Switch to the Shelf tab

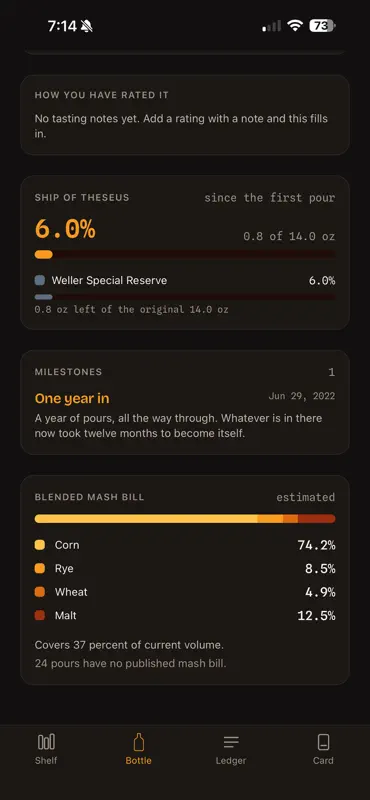[x=46, y=748]
